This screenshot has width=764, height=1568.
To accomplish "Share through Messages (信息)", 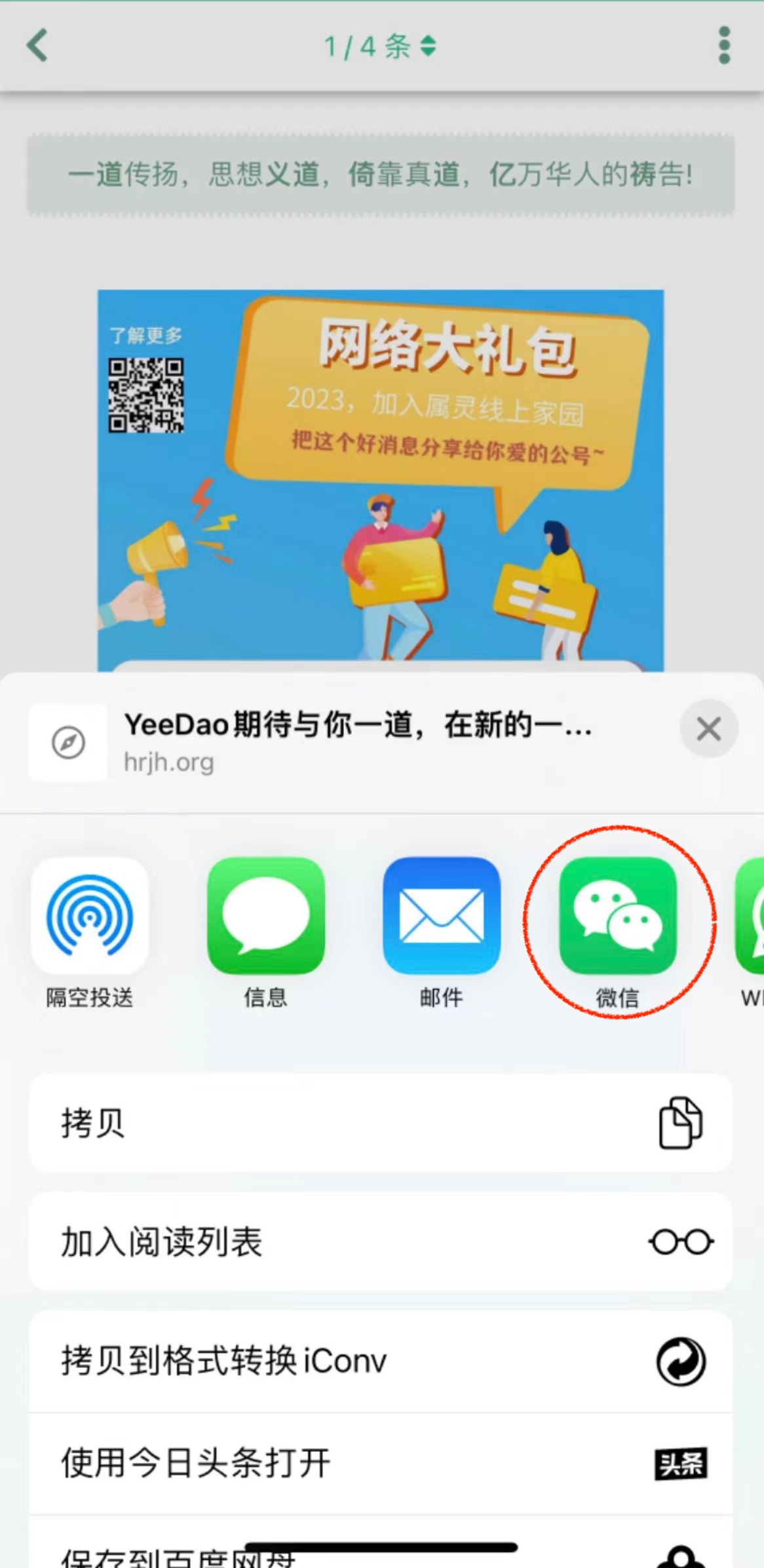I will click(265, 916).
